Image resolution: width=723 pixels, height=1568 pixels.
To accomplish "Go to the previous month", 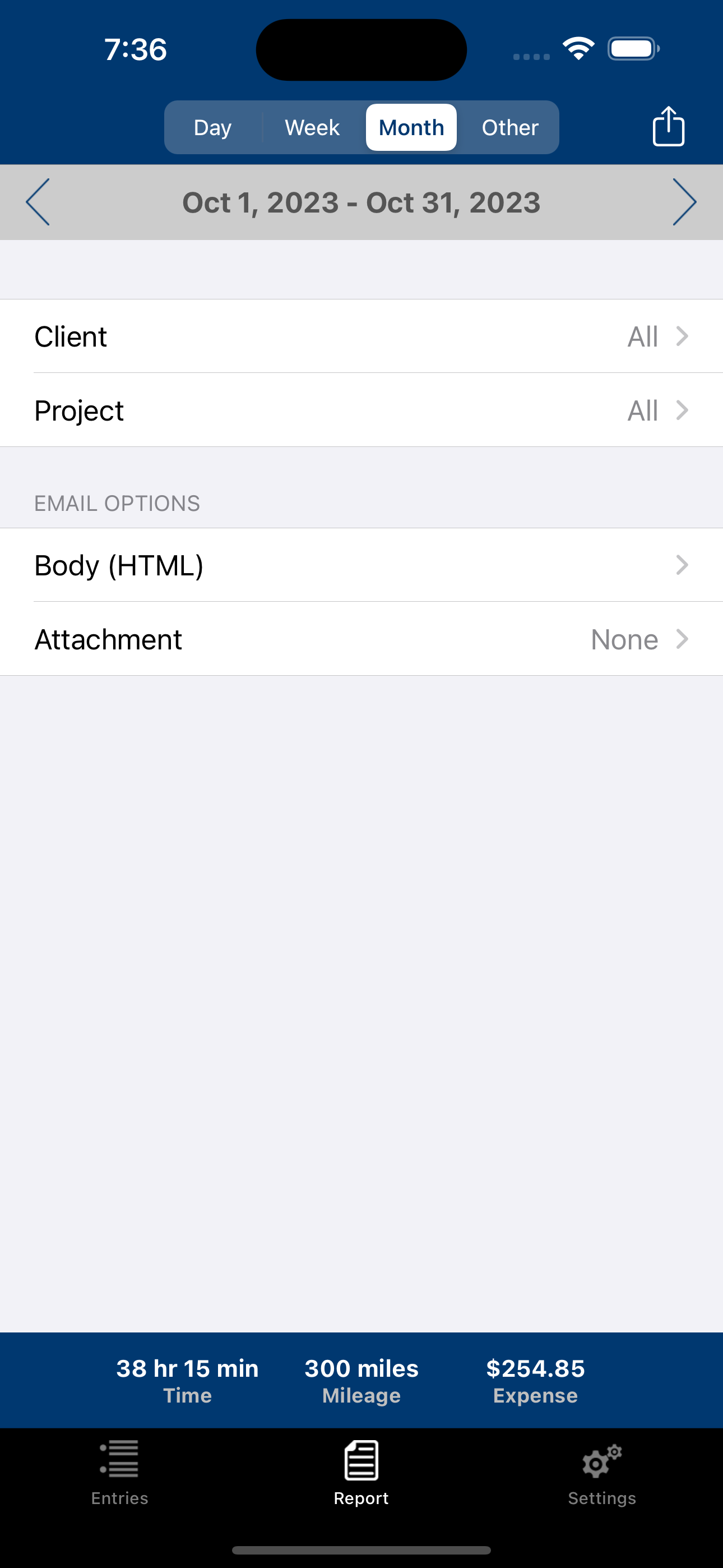I will [x=38, y=202].
